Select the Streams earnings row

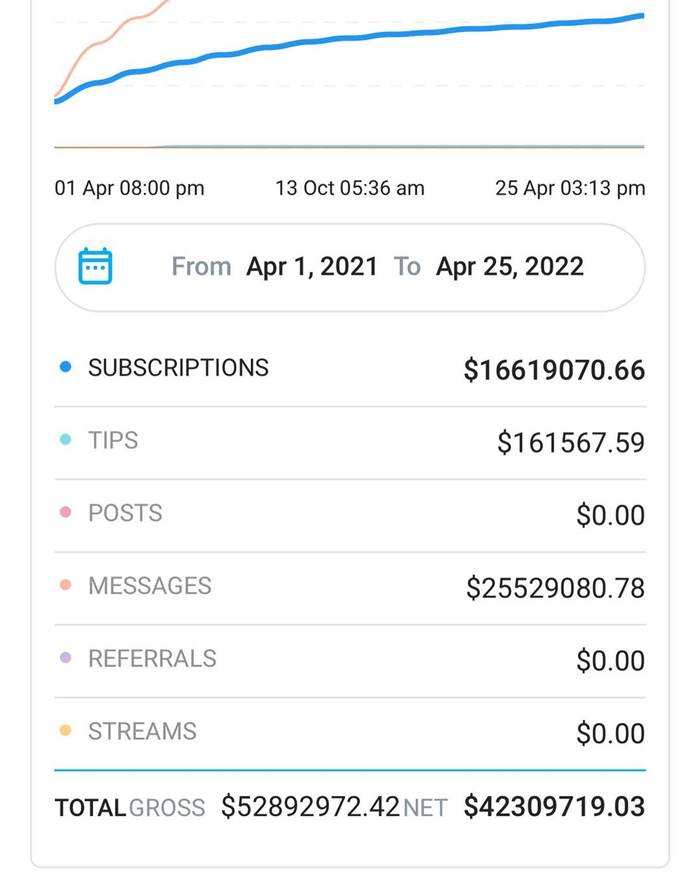350,732
